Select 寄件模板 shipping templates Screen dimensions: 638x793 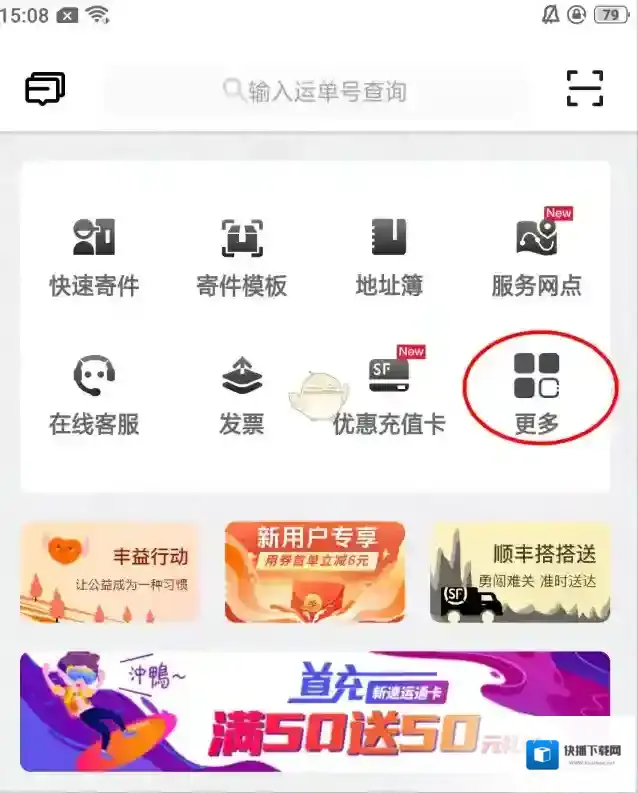241,256
